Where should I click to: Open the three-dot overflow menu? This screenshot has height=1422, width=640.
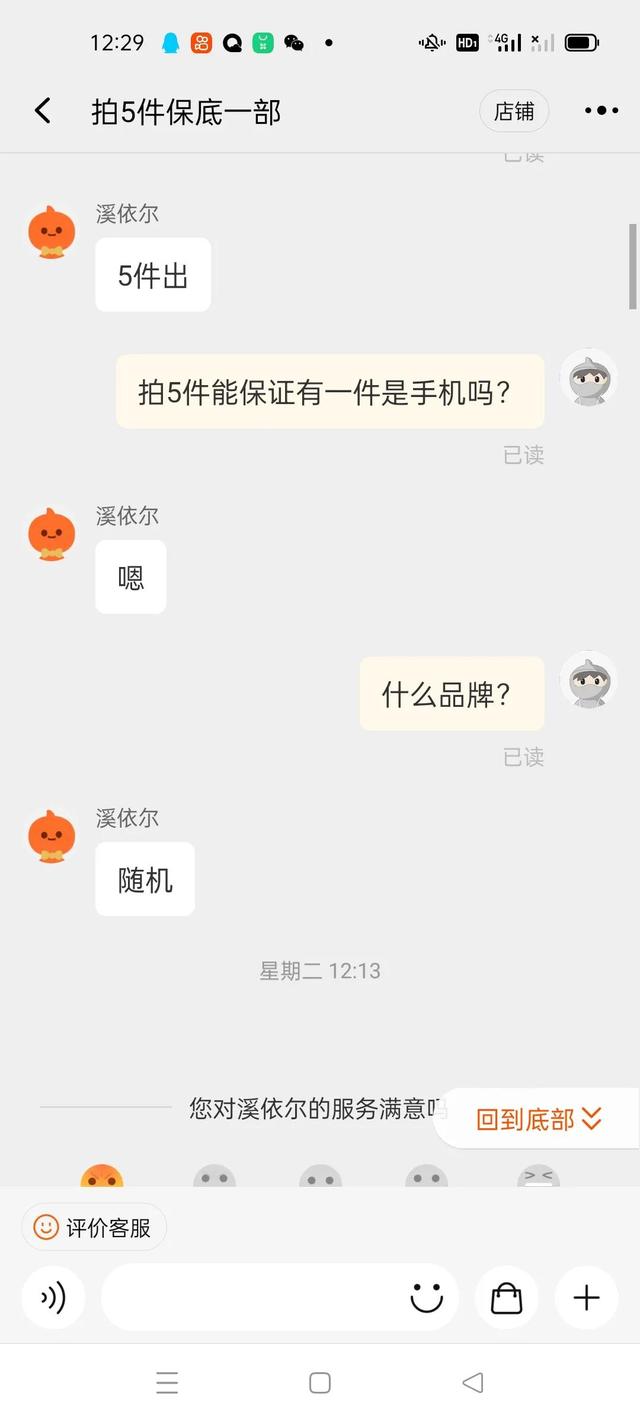[601, 111]
